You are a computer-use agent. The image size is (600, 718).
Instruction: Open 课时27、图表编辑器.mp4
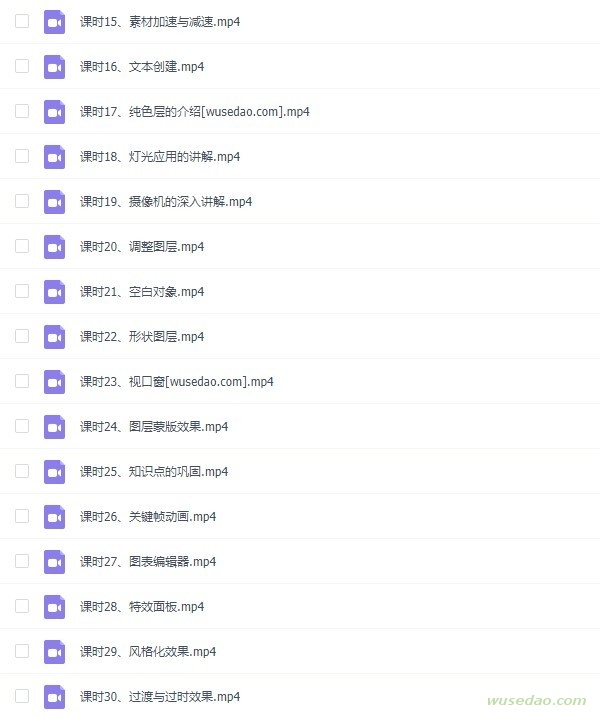click(148, 562)
